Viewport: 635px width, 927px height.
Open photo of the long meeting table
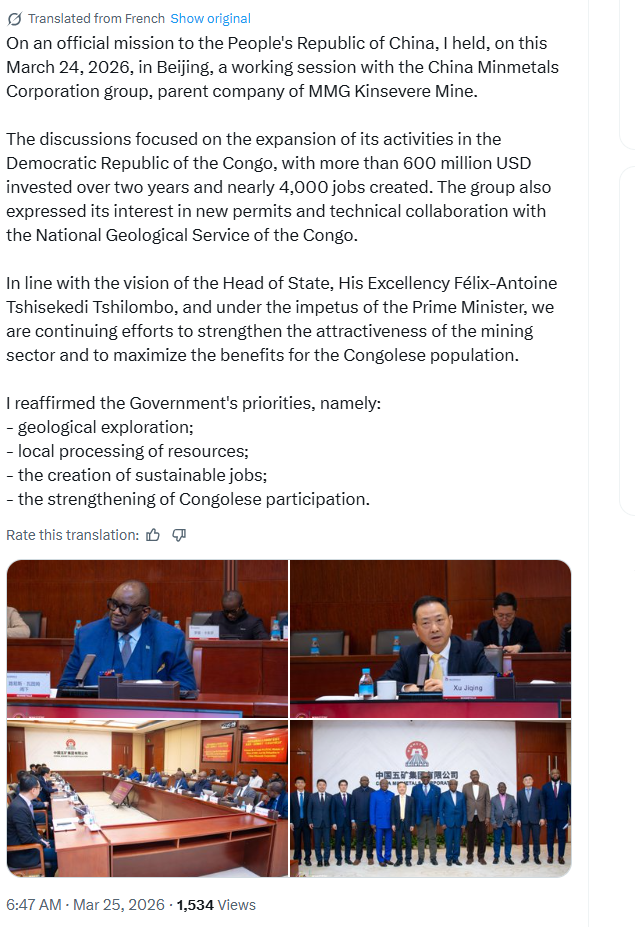click(147, 798)
